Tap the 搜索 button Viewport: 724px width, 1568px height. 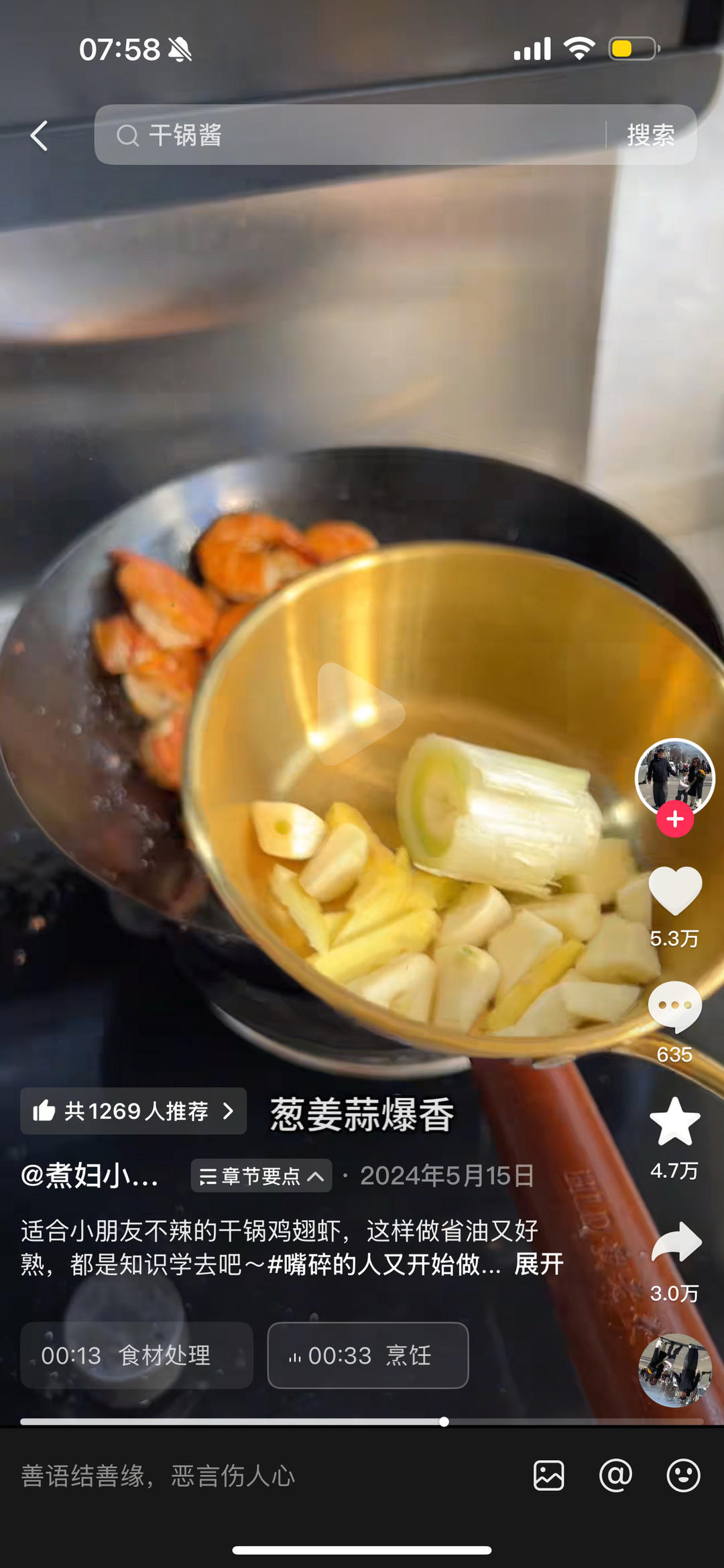[650, 135]
